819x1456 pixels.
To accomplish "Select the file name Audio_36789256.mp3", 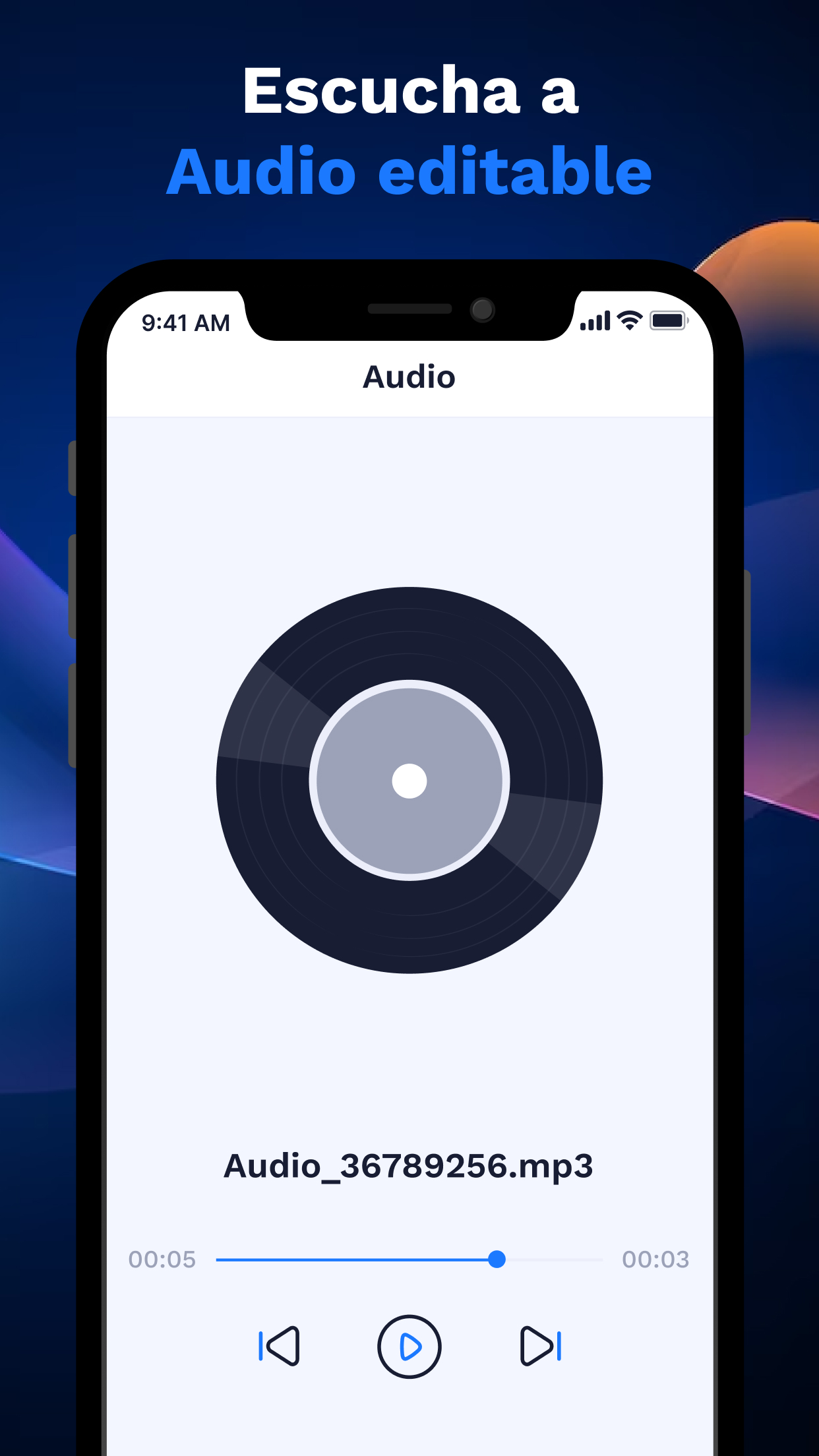I will tap(409, 1166).
